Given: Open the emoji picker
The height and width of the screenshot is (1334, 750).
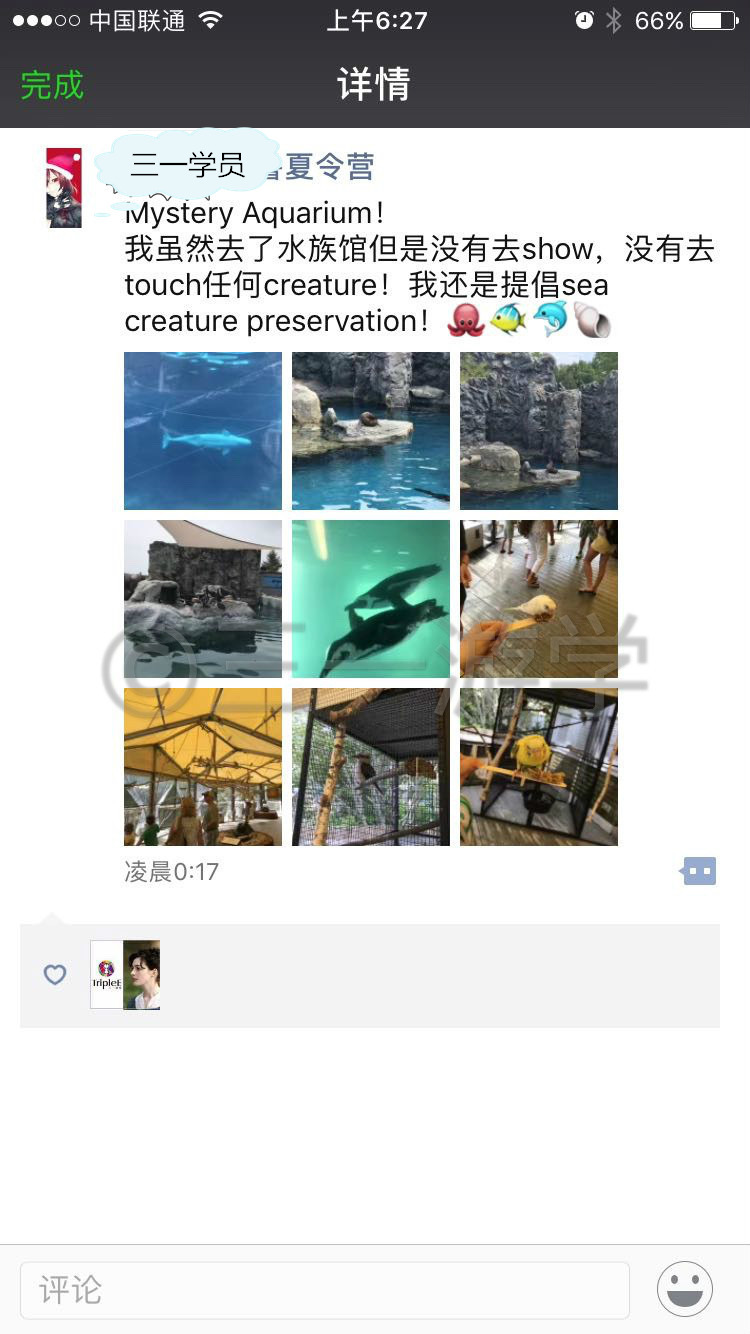Looking at the screenshot, I should 685,1289.
